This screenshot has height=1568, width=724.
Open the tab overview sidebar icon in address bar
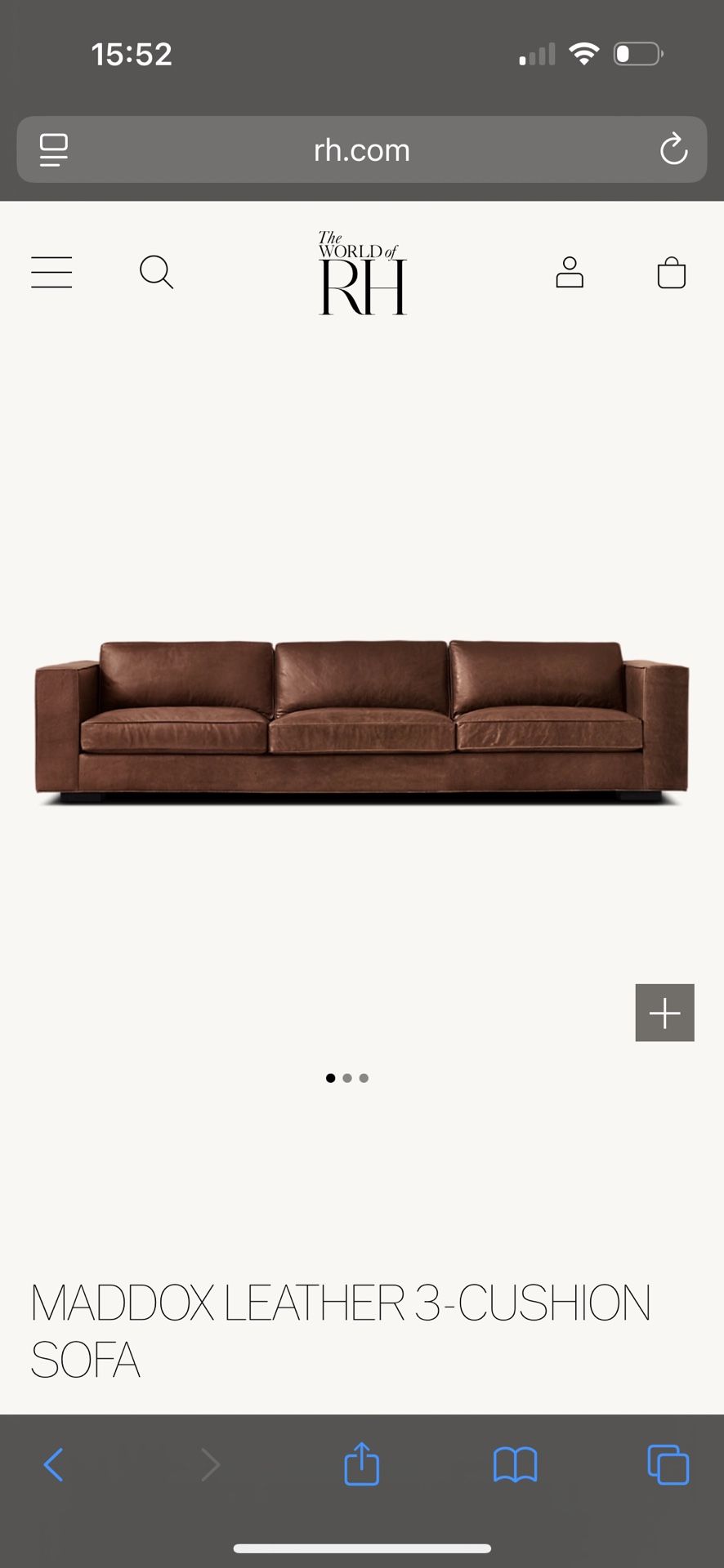coord(52,149)
